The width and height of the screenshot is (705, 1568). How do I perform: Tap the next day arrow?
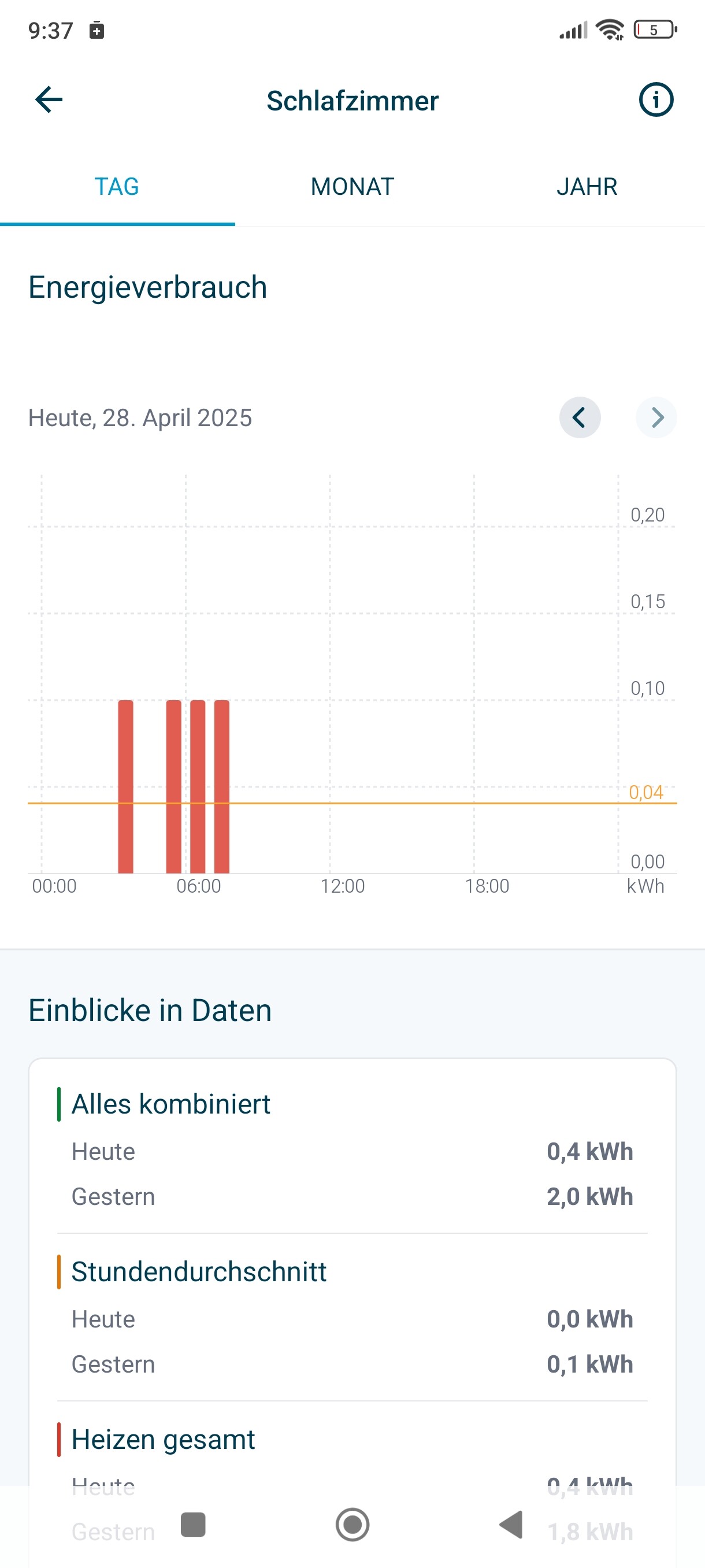pos(656,417)
